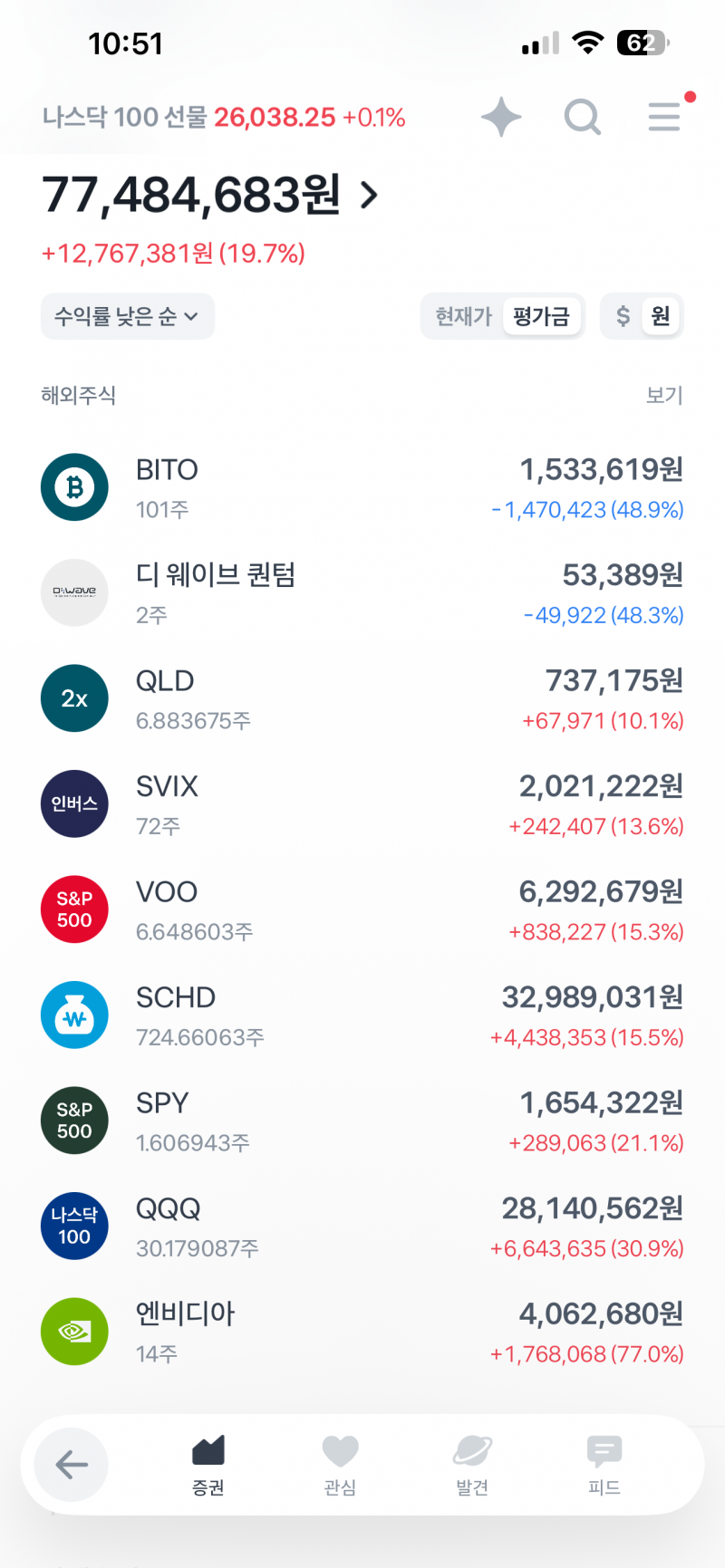Expand total balance details via chevron
The height and width of the screenshot is (1568, 725).
tap(368, 196)
